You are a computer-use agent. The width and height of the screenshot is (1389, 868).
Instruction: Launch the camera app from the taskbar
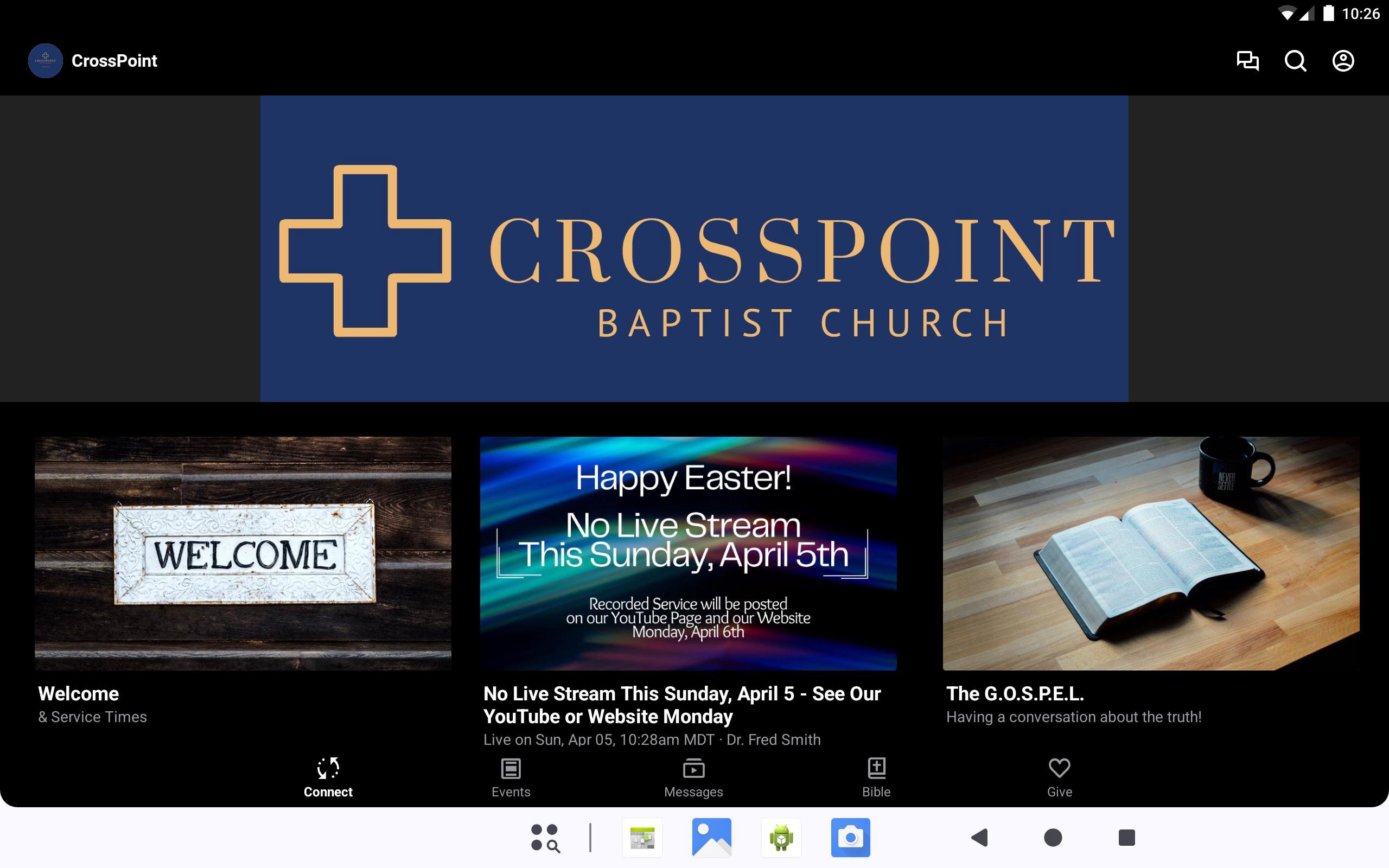[850, 838]
